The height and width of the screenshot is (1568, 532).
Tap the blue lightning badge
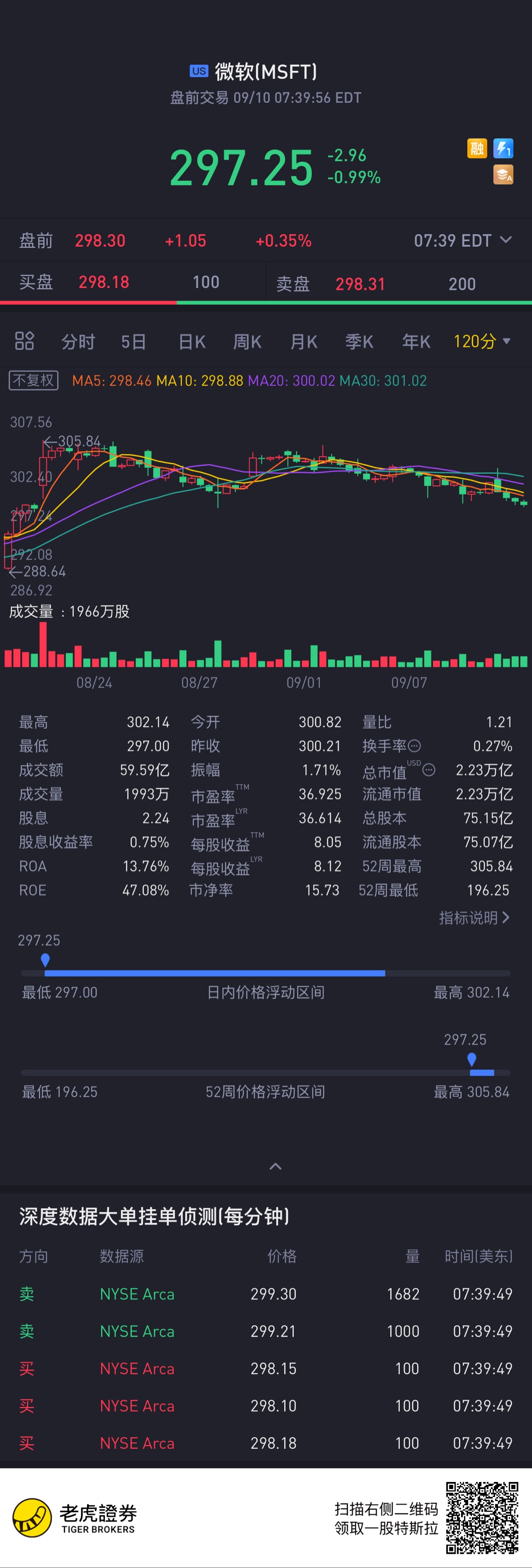click(503, 148)
